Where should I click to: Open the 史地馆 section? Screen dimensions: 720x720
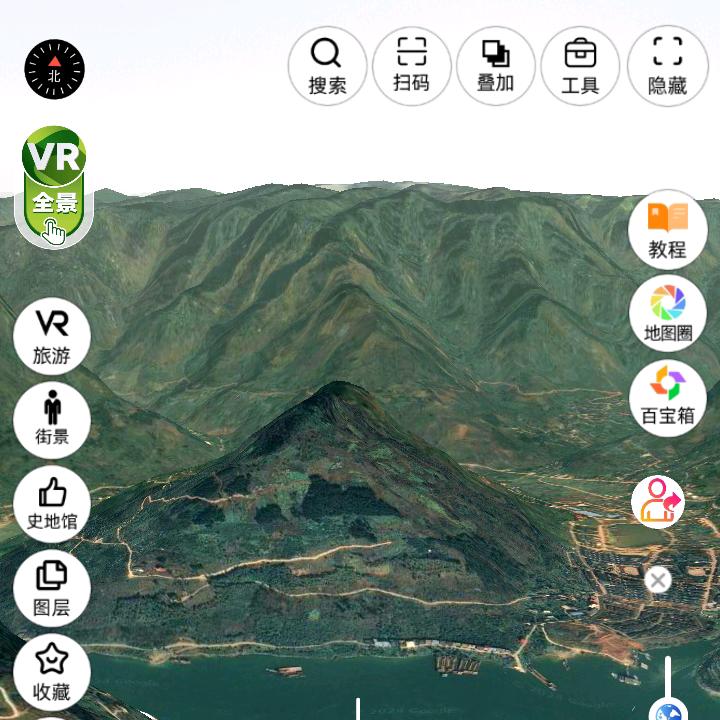point(52,504)
